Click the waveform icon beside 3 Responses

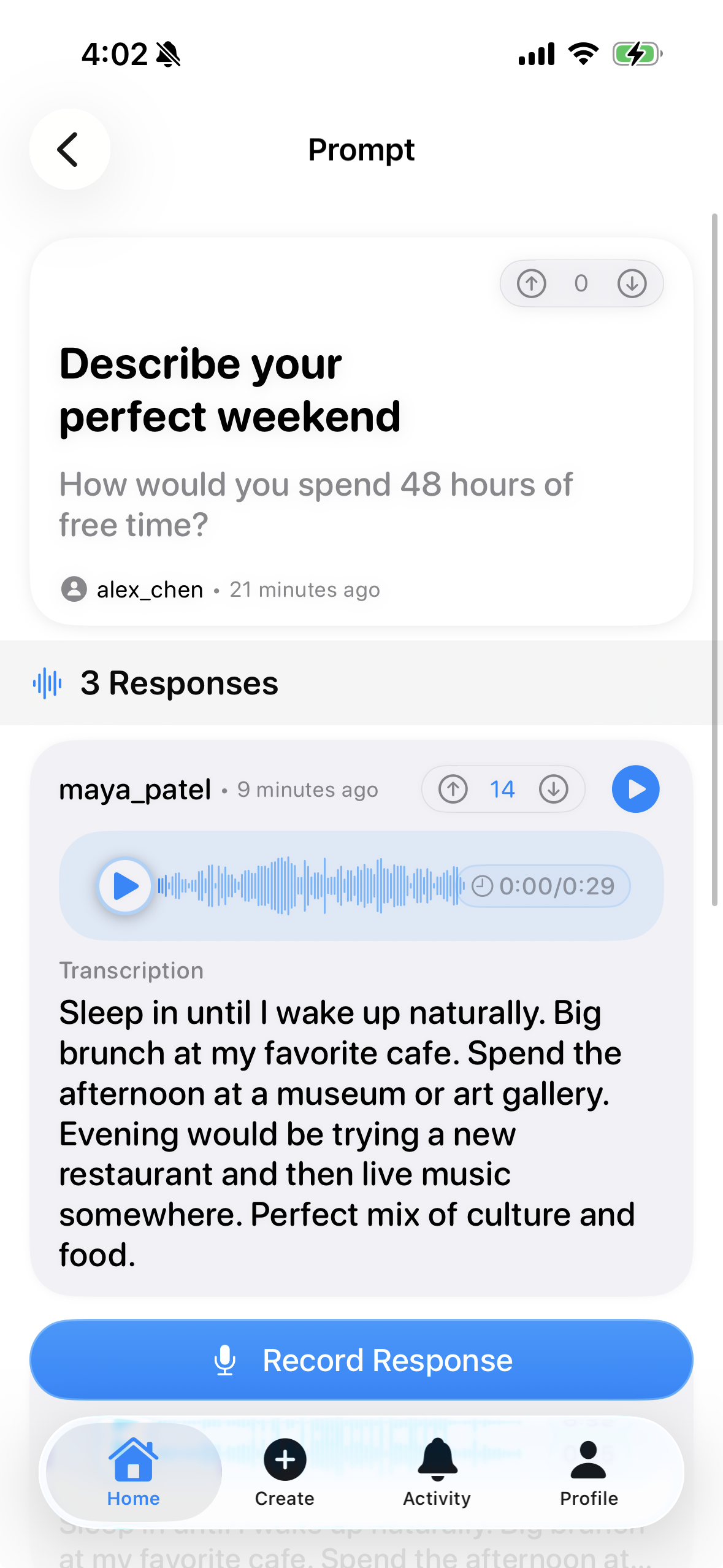[x=47, y=683]
